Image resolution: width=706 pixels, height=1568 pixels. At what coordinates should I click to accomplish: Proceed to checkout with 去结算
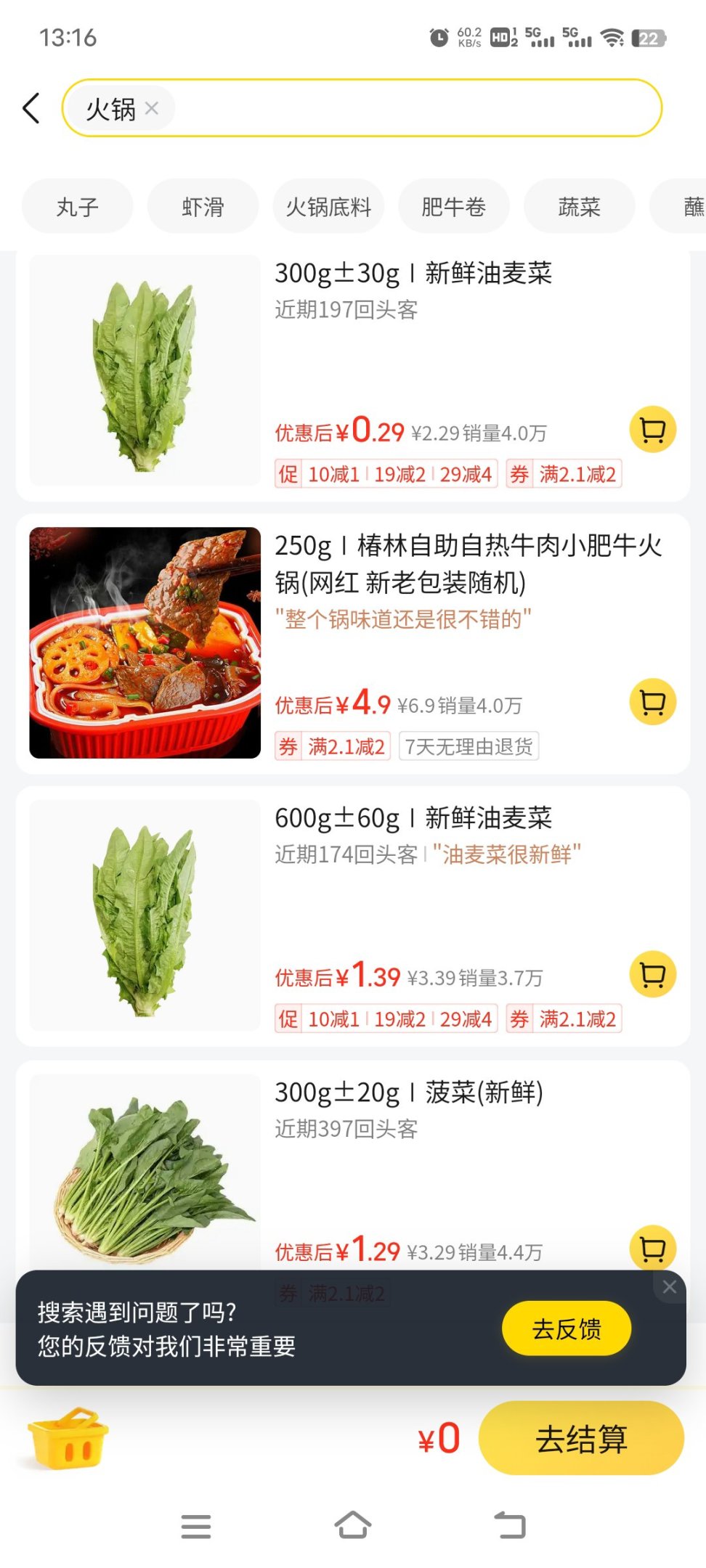[x=580, y=1438]
